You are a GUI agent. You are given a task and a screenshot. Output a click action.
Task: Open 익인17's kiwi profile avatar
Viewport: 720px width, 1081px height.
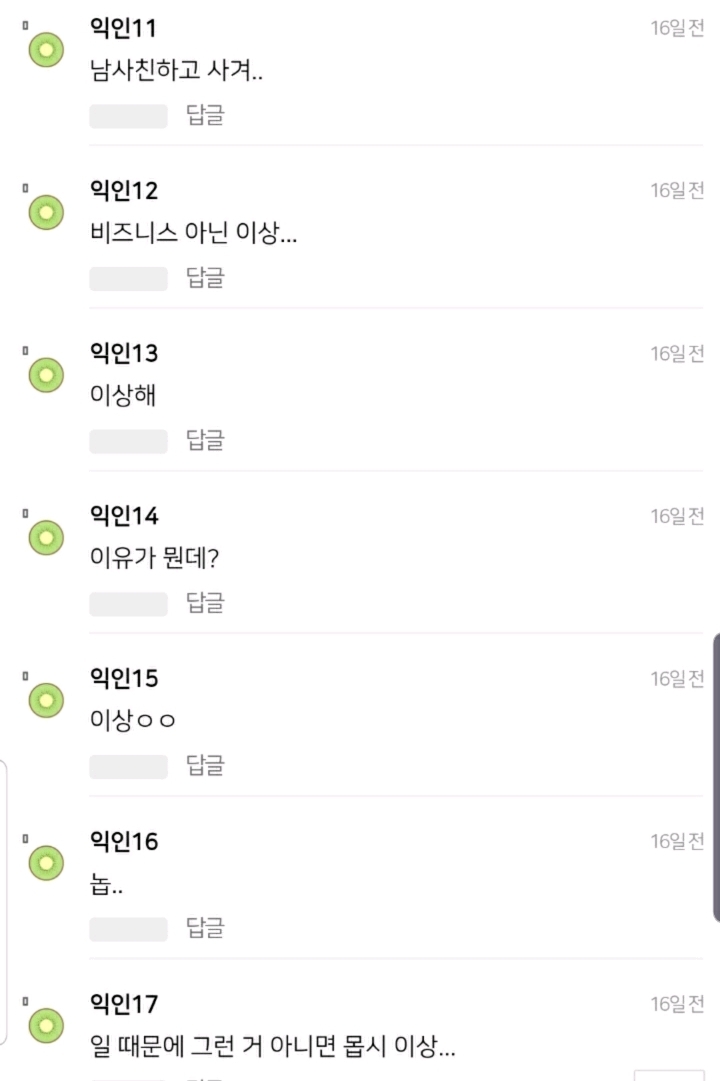point(45,1025)
